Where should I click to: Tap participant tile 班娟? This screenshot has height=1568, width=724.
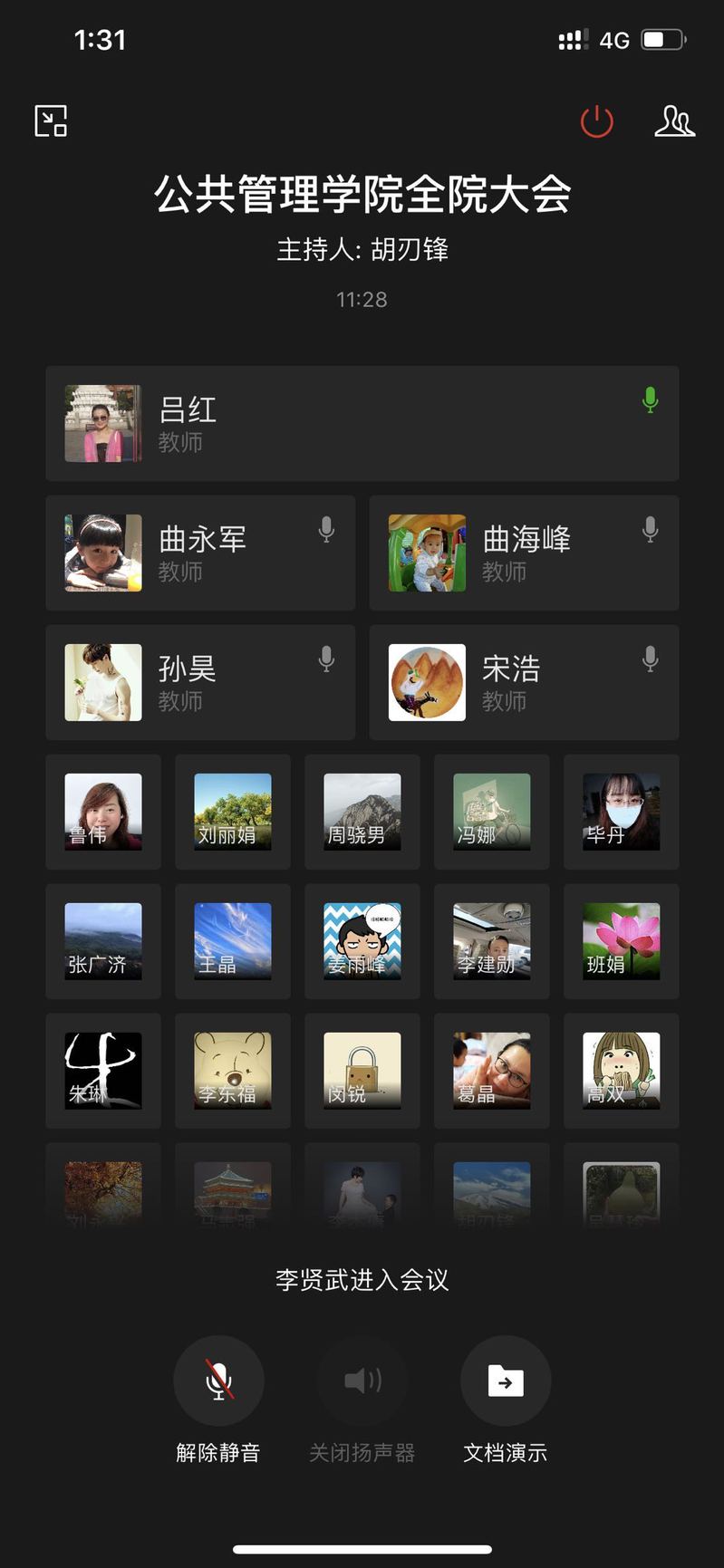point(622,941)
